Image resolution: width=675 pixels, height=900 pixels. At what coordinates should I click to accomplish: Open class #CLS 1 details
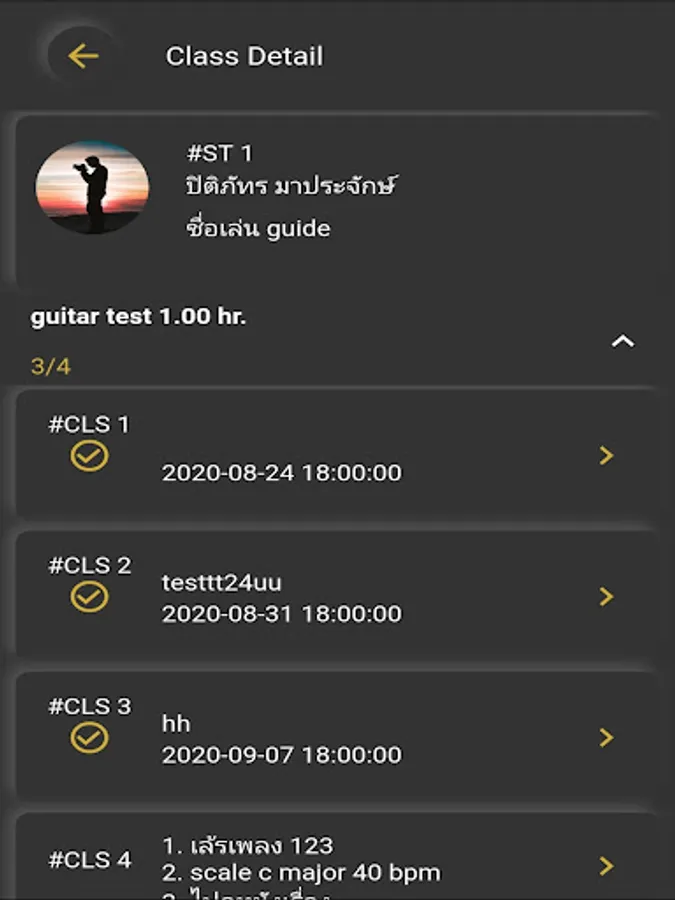(x=337, y=454)
